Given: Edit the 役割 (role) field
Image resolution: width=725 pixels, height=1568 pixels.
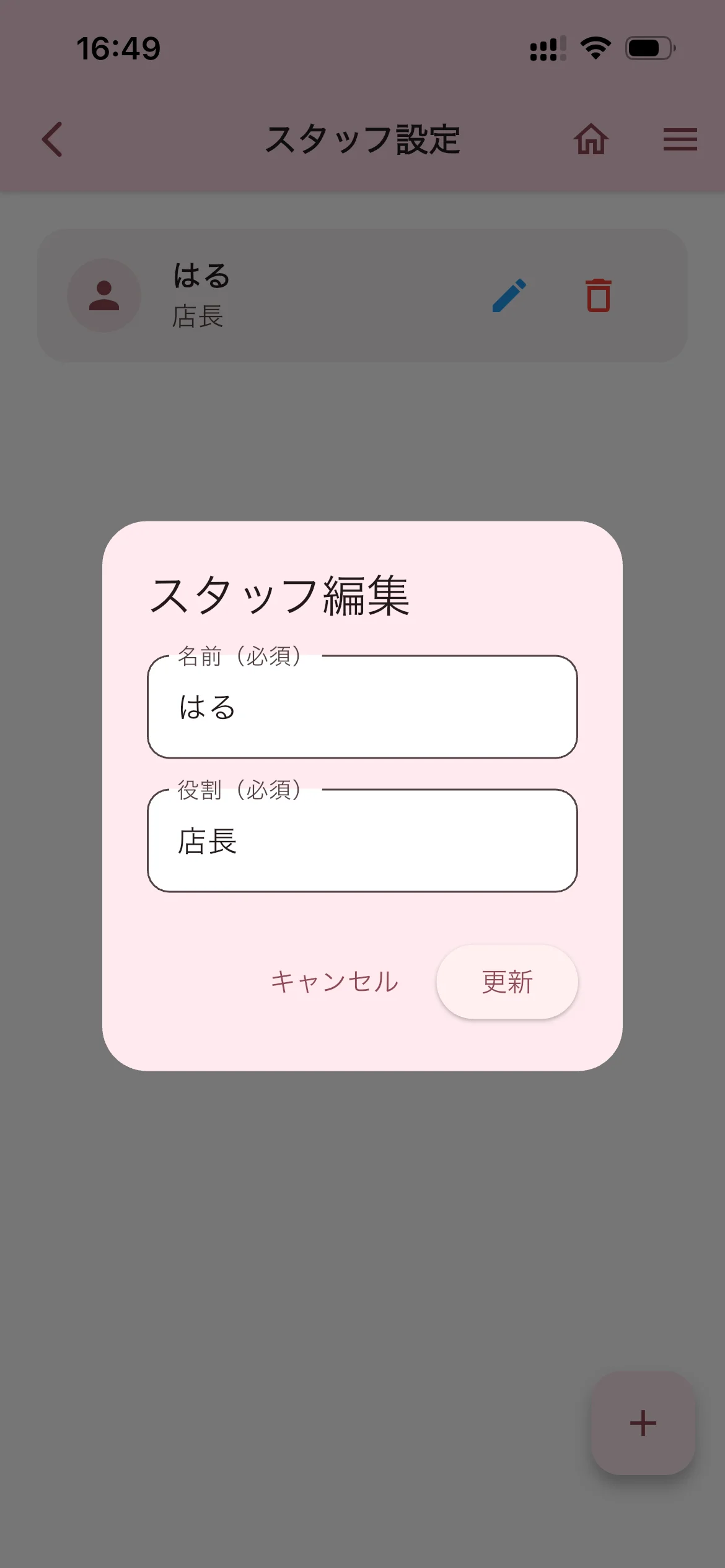Looking at the screenshot, I should pos(362,841).
